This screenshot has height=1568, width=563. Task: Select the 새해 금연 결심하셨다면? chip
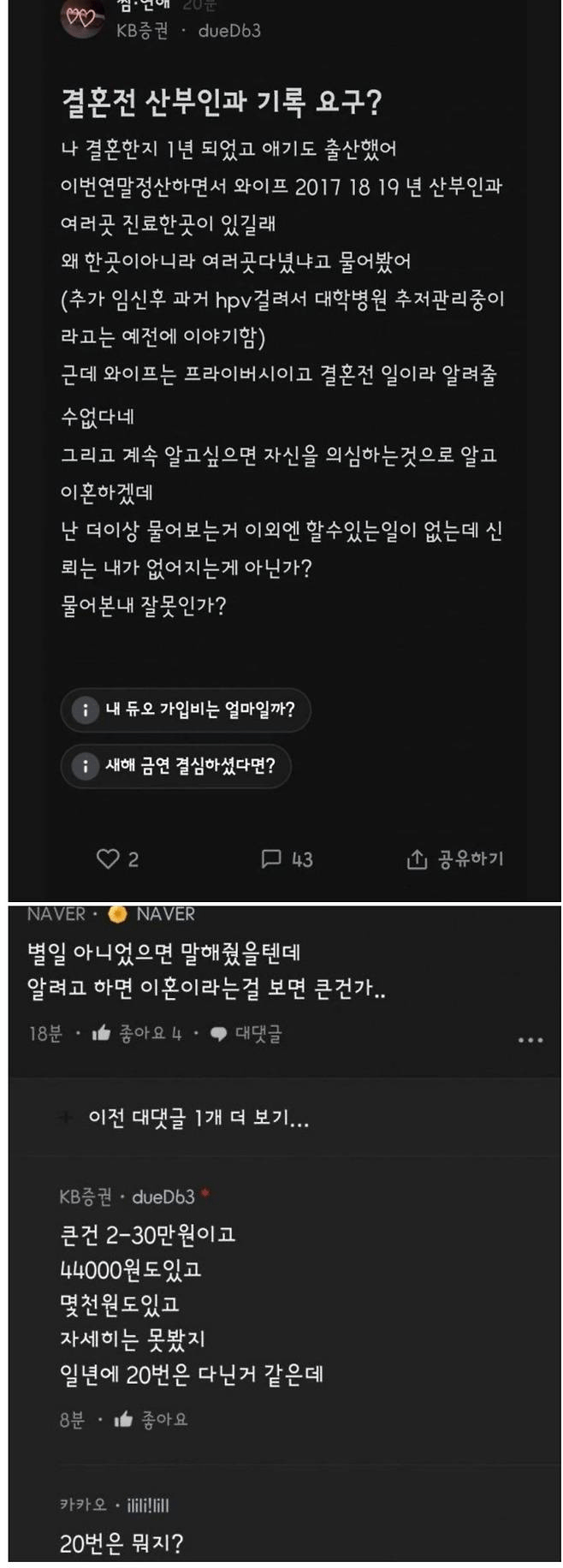(176, 765)
